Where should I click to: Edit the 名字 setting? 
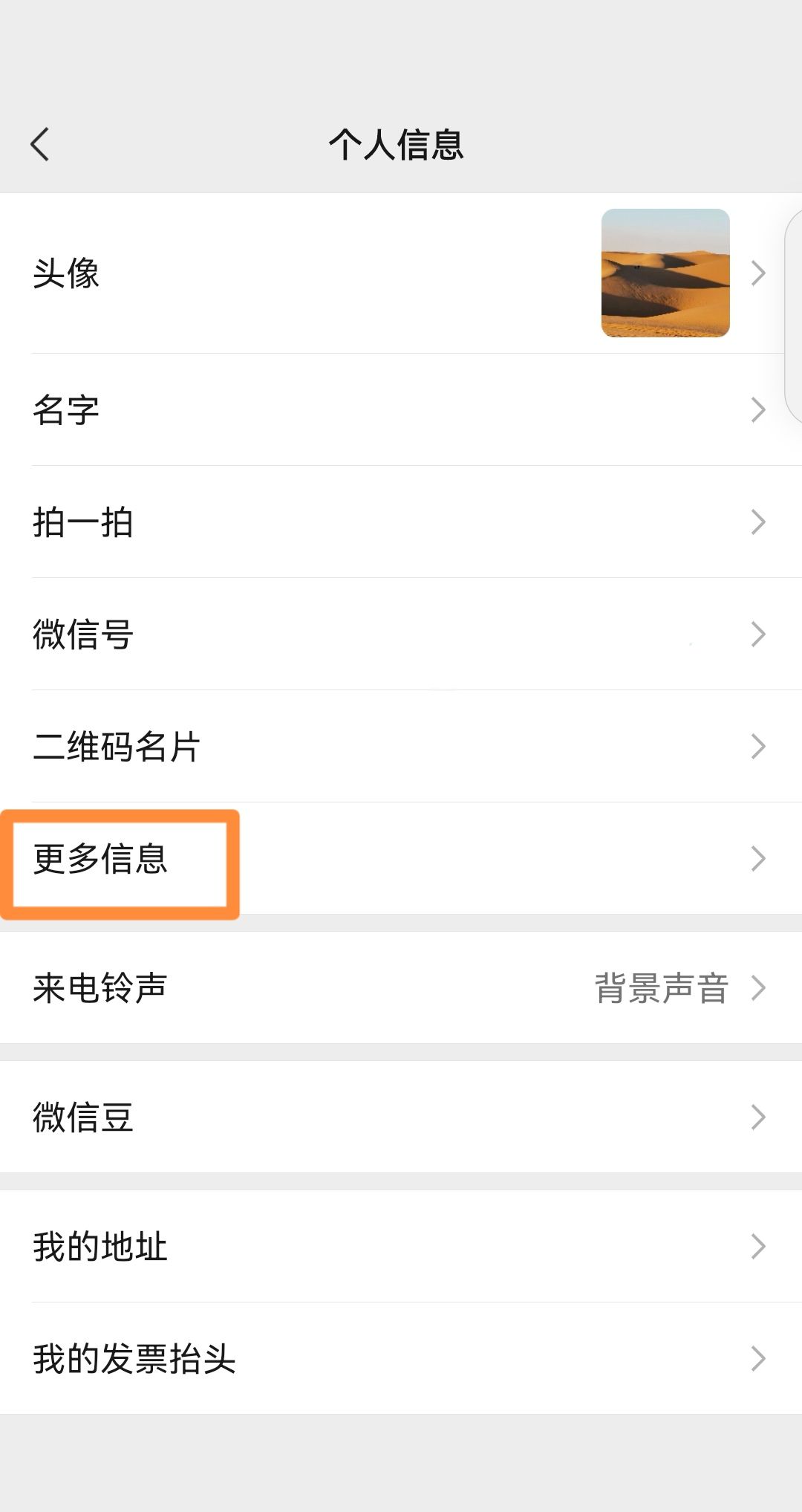401,409
